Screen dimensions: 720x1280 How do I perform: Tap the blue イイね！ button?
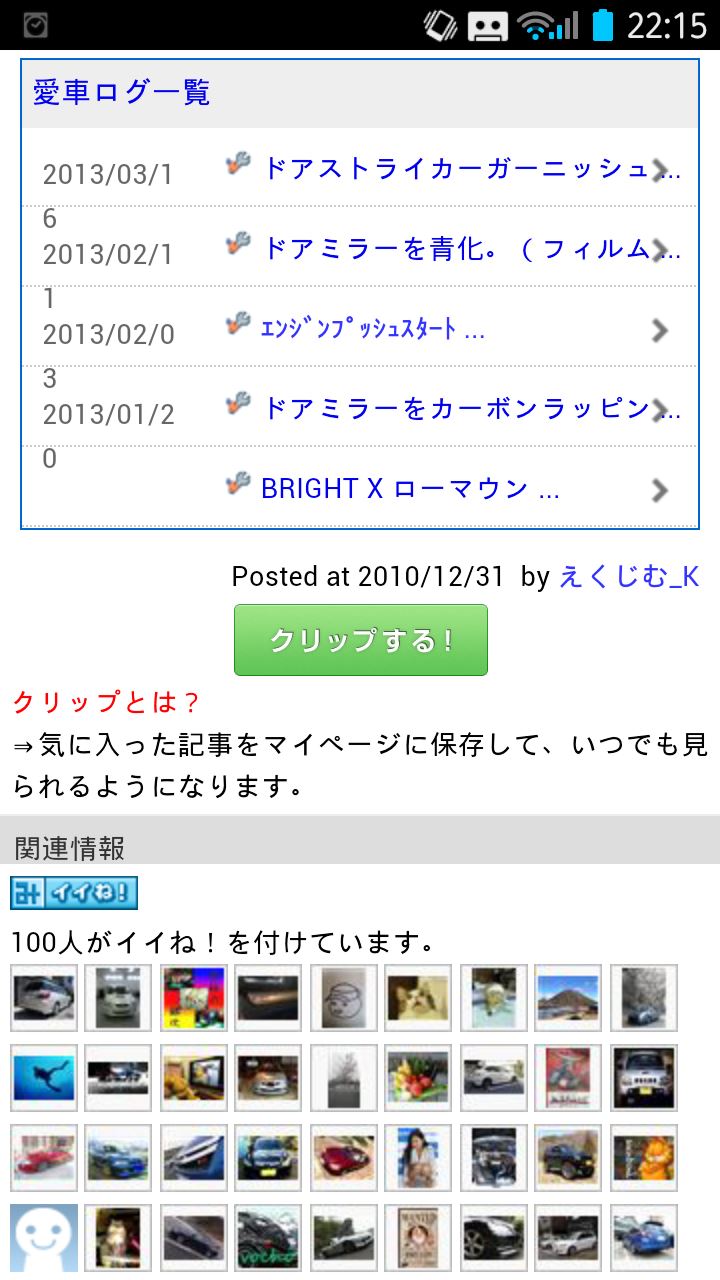(74, 893)
